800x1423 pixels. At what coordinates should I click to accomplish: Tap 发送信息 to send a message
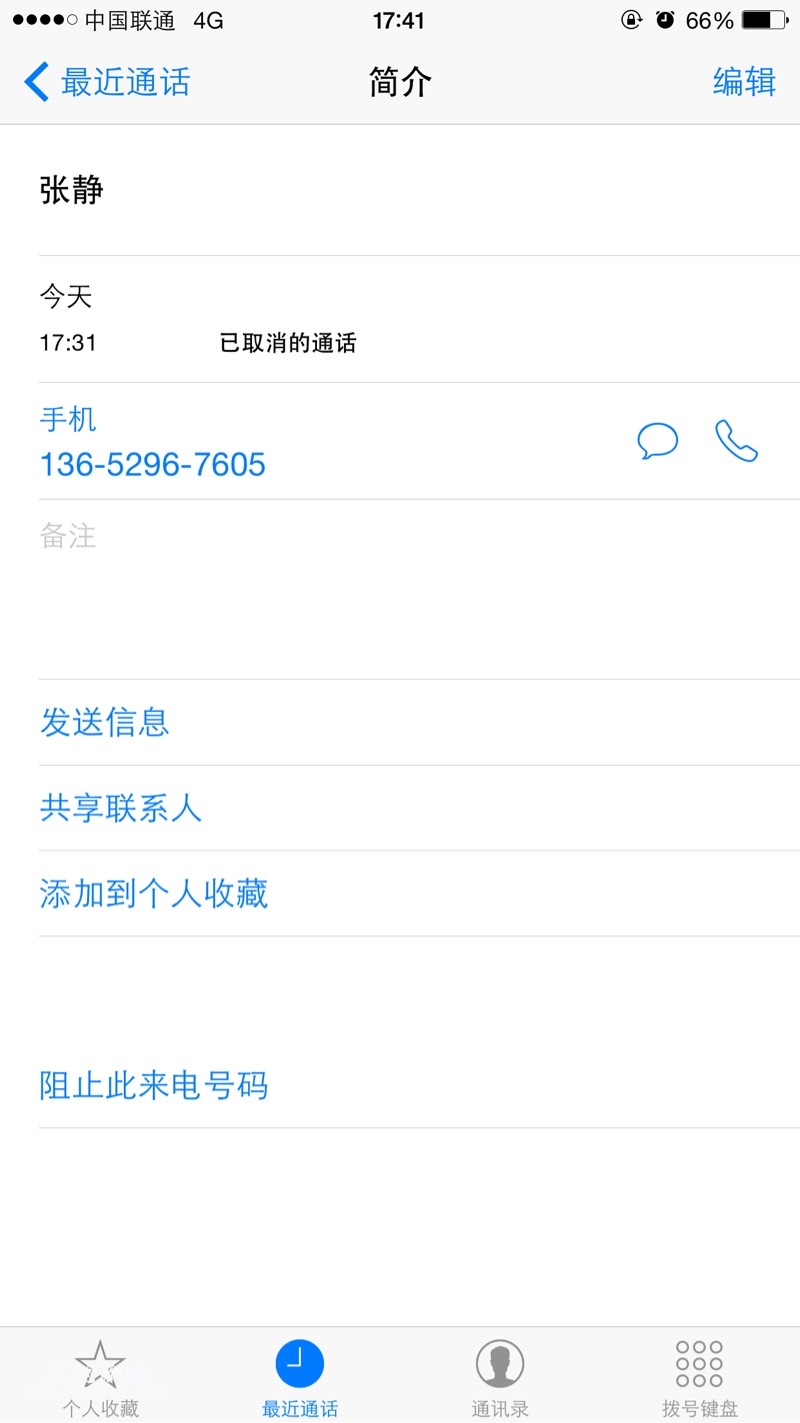(104, 722)
